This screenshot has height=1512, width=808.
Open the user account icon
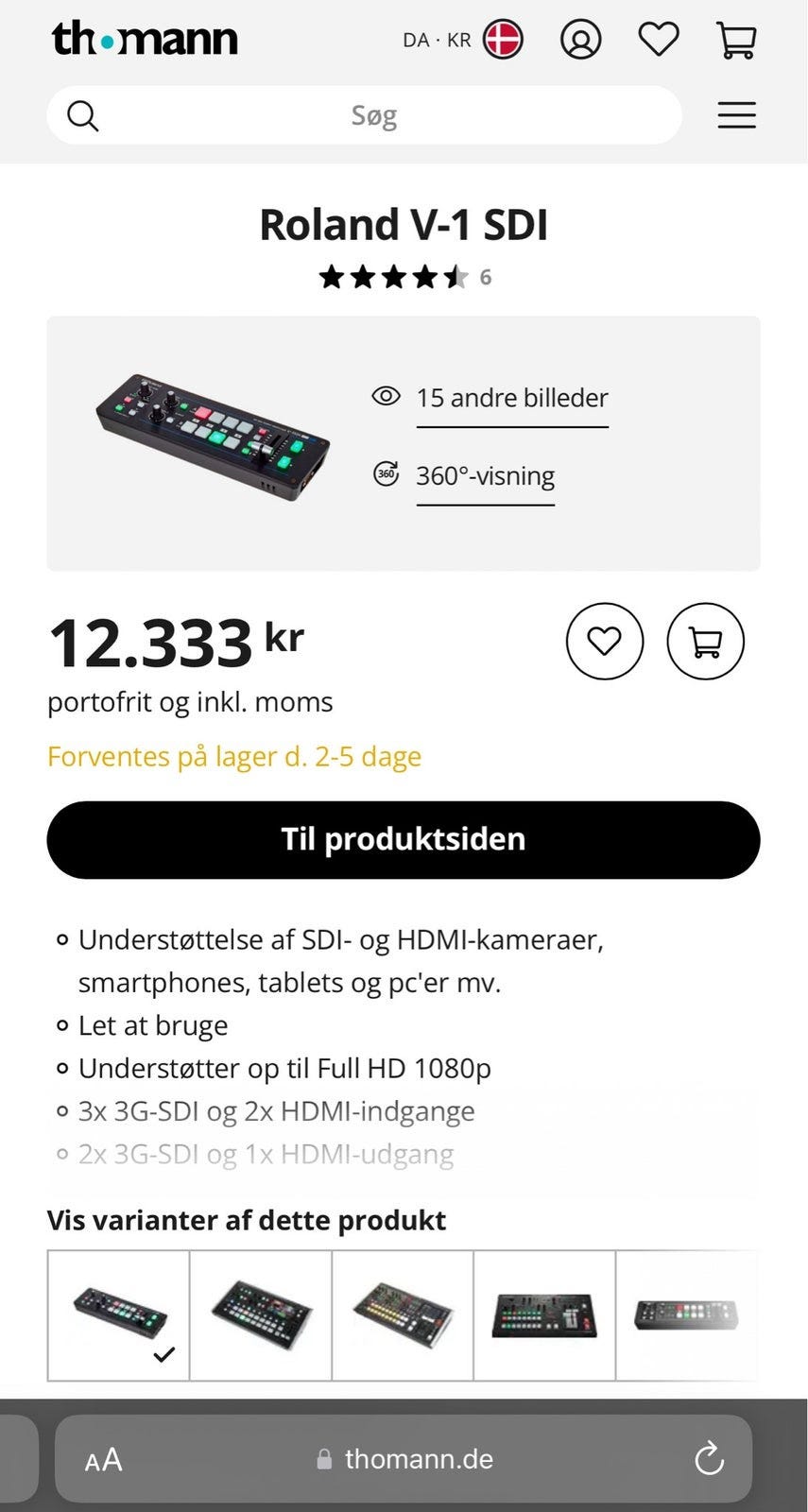[580, 40]
